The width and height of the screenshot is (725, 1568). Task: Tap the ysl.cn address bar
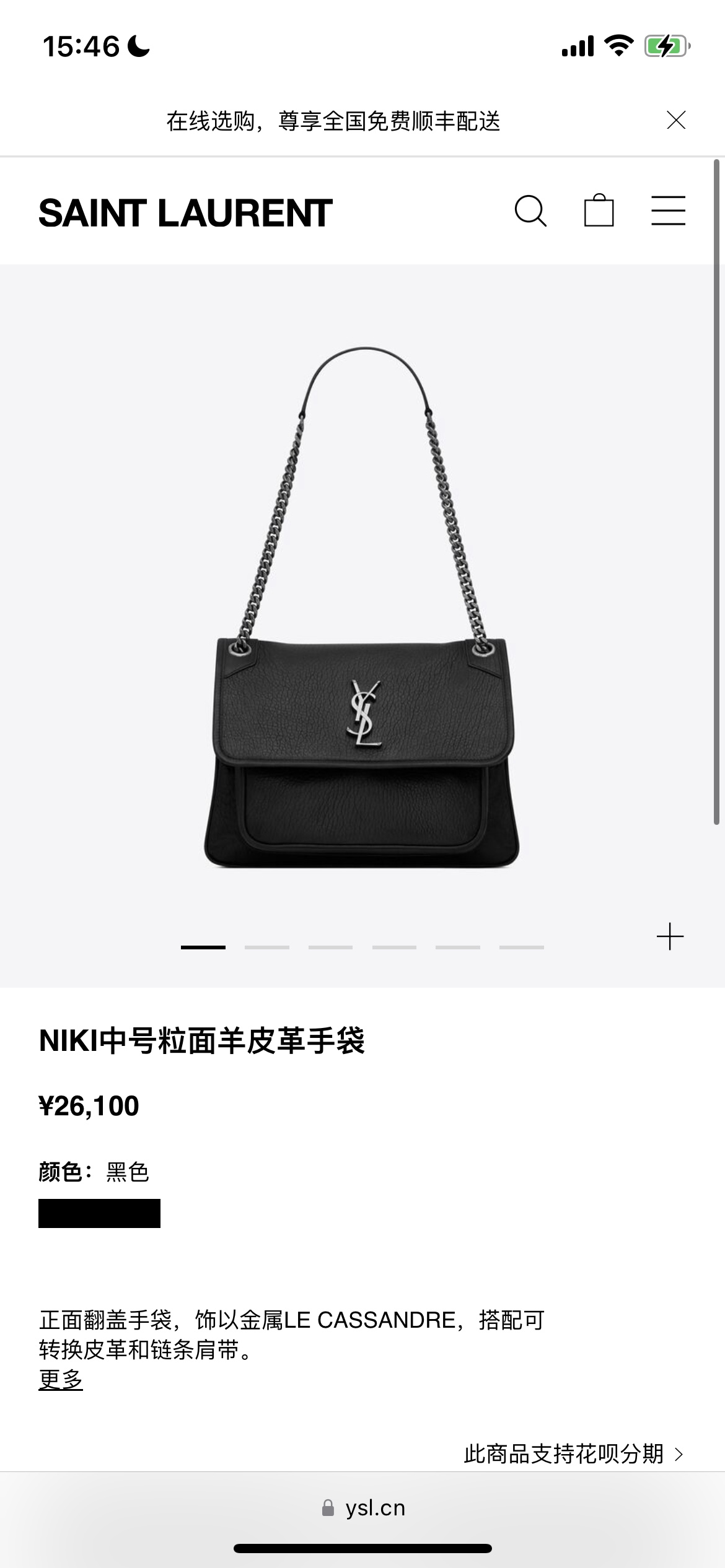pyautogui.click(x=362, y=1508)
